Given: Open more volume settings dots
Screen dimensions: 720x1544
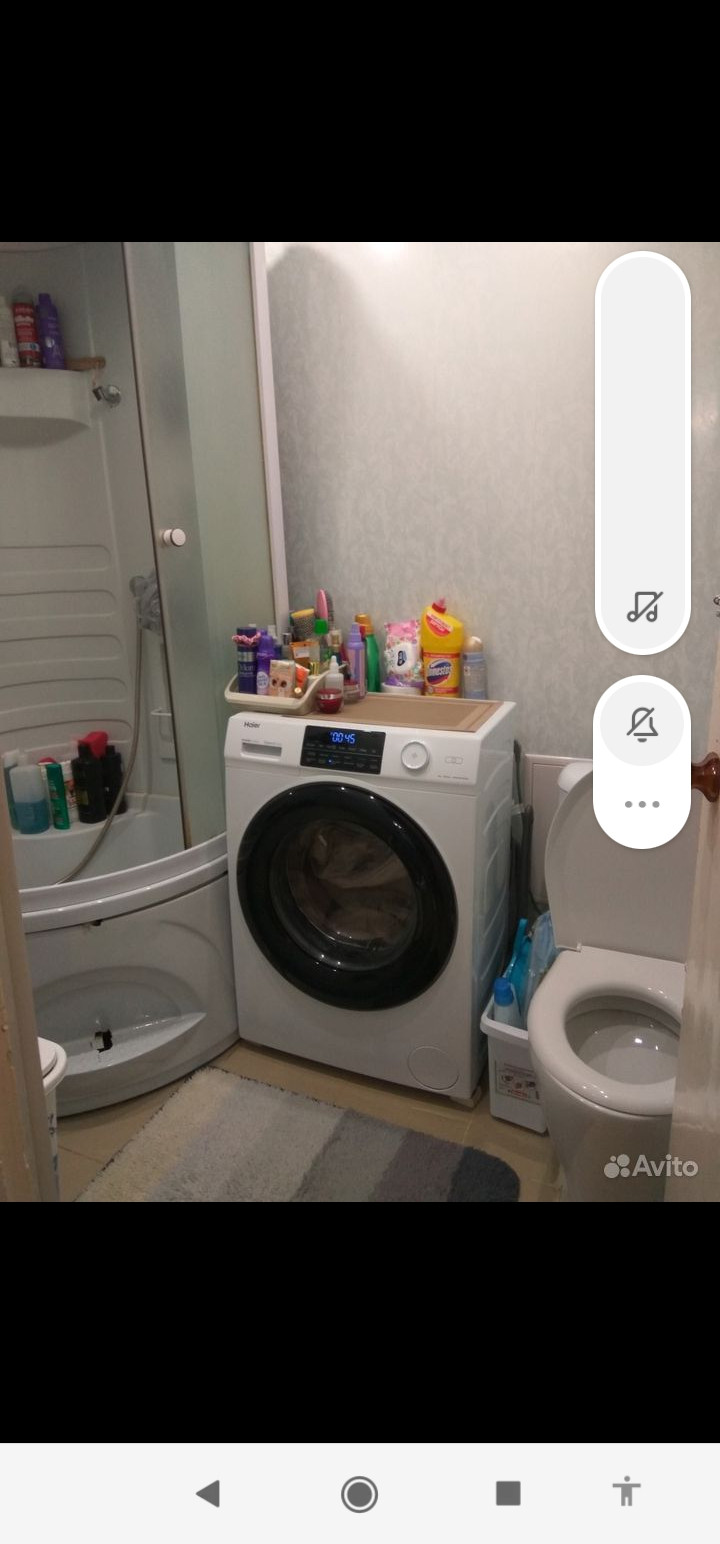Looking at the screenshot, I should pyautogui.click(x=642, y=804).
